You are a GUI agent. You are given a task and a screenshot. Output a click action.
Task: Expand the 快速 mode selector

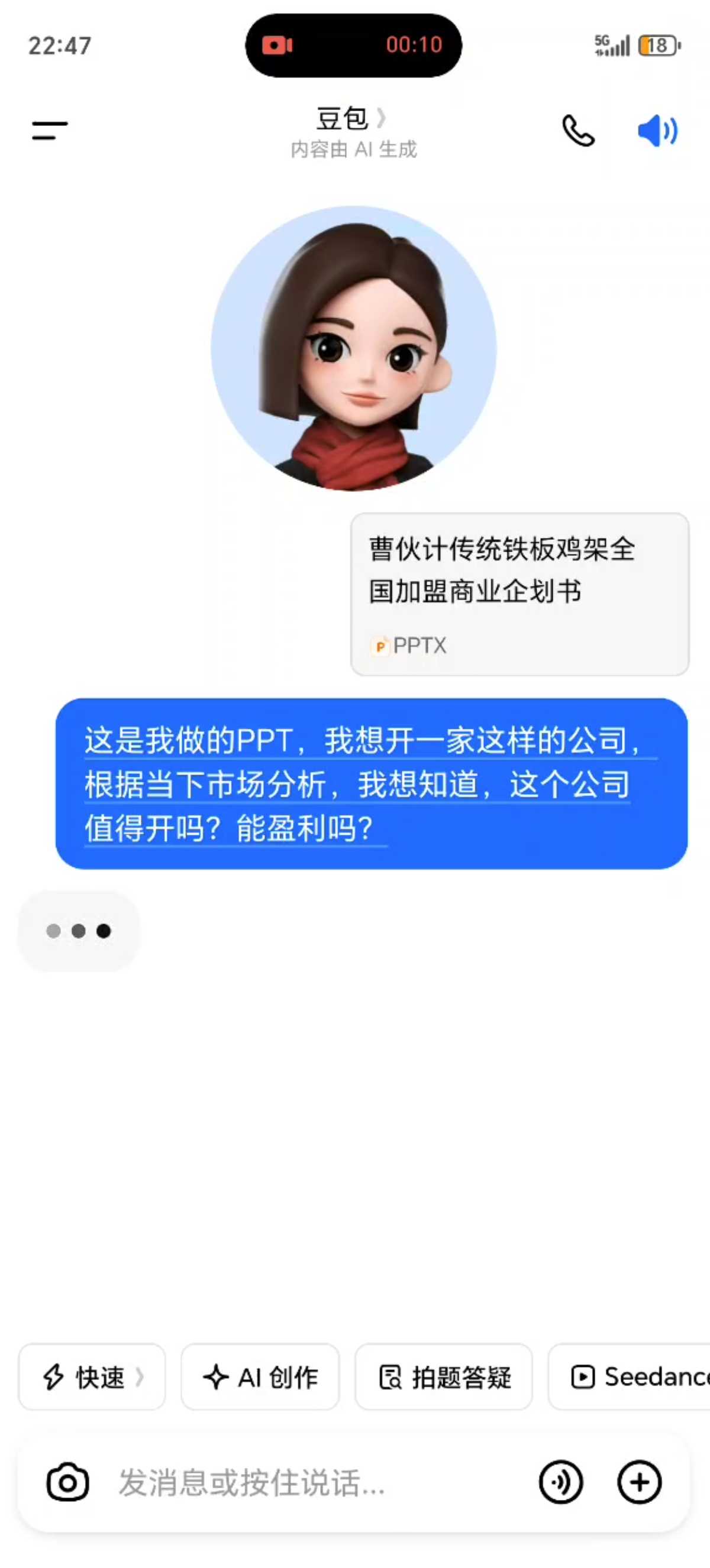tap(92, 1376)
